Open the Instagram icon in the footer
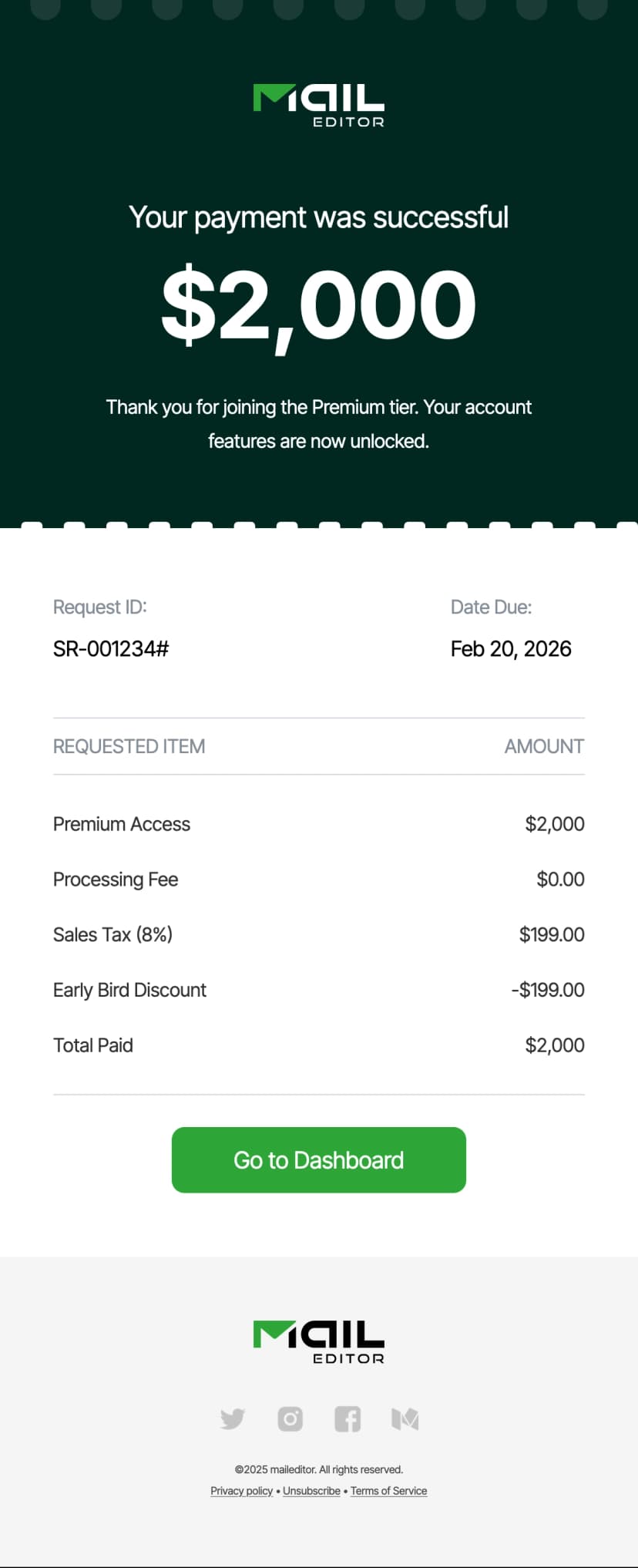The width and height of the screenshot is (638, 1568). coord(290,1419)
